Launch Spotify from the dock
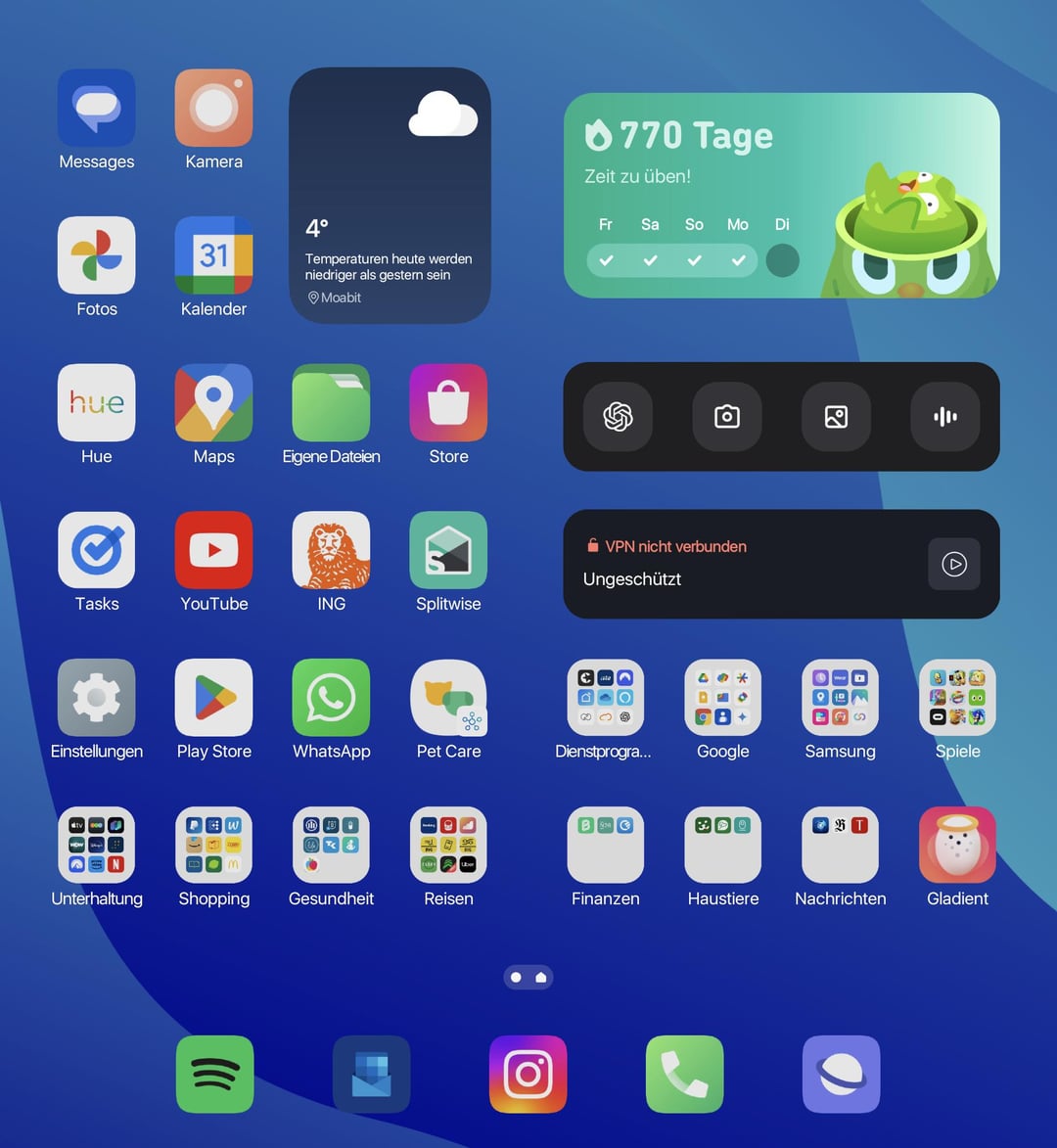1057x1148 pixels. (x=214, y=1075)
